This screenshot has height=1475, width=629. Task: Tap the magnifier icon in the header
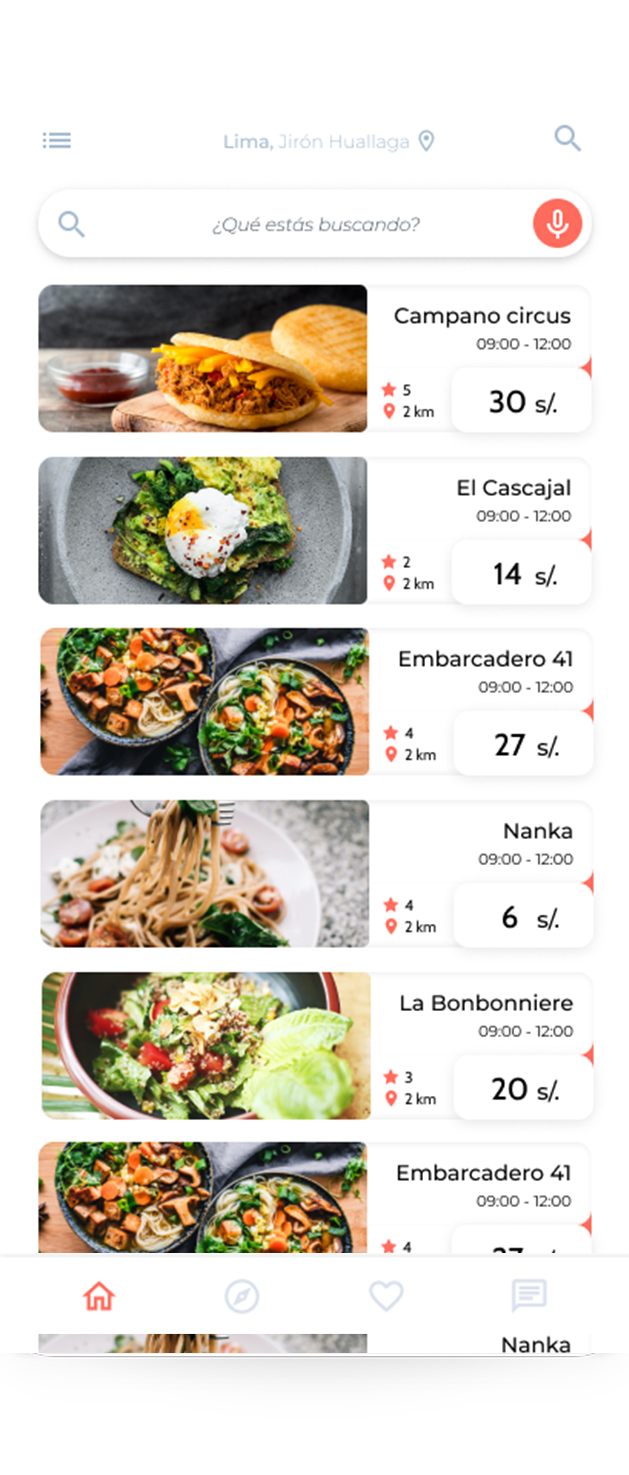pyautogui.click(x=567, y=139)
